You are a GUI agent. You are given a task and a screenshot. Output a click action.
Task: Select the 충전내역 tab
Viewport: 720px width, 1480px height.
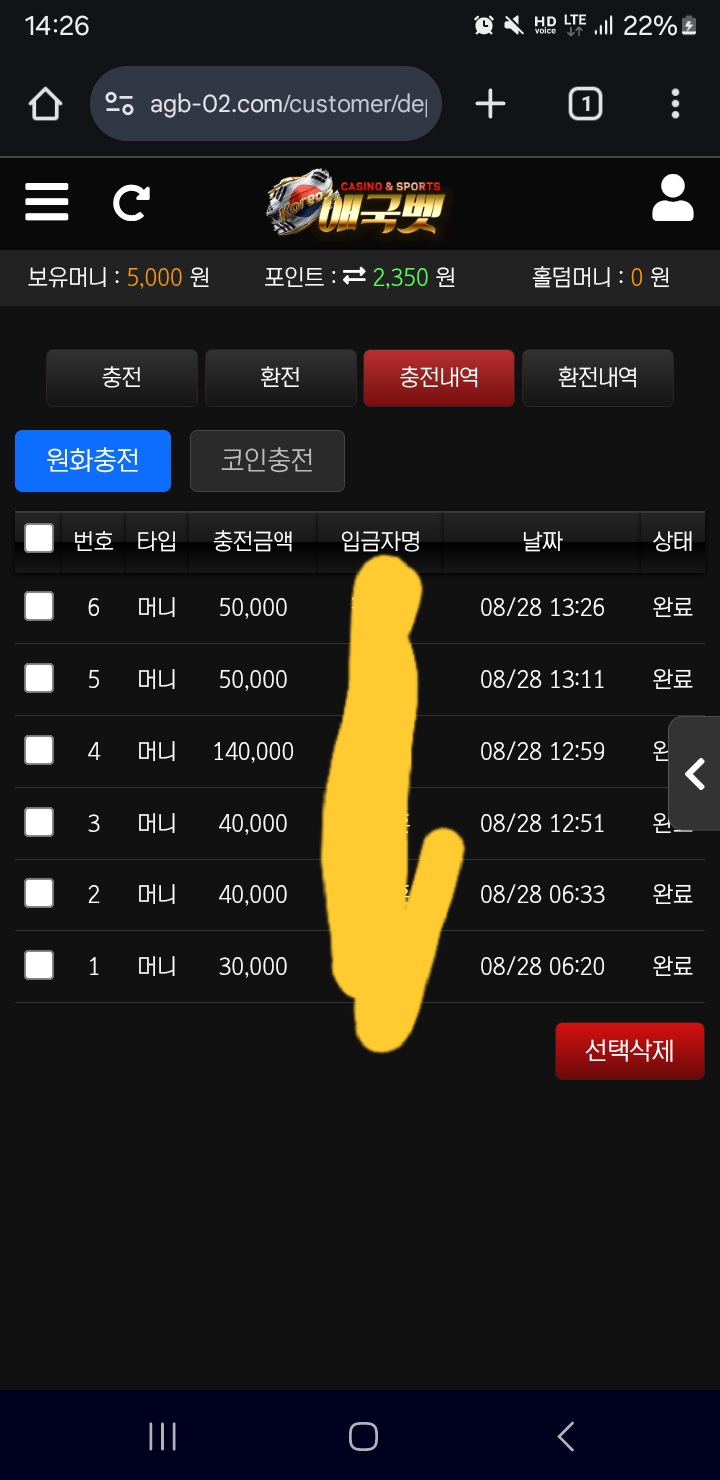point(438,377)
